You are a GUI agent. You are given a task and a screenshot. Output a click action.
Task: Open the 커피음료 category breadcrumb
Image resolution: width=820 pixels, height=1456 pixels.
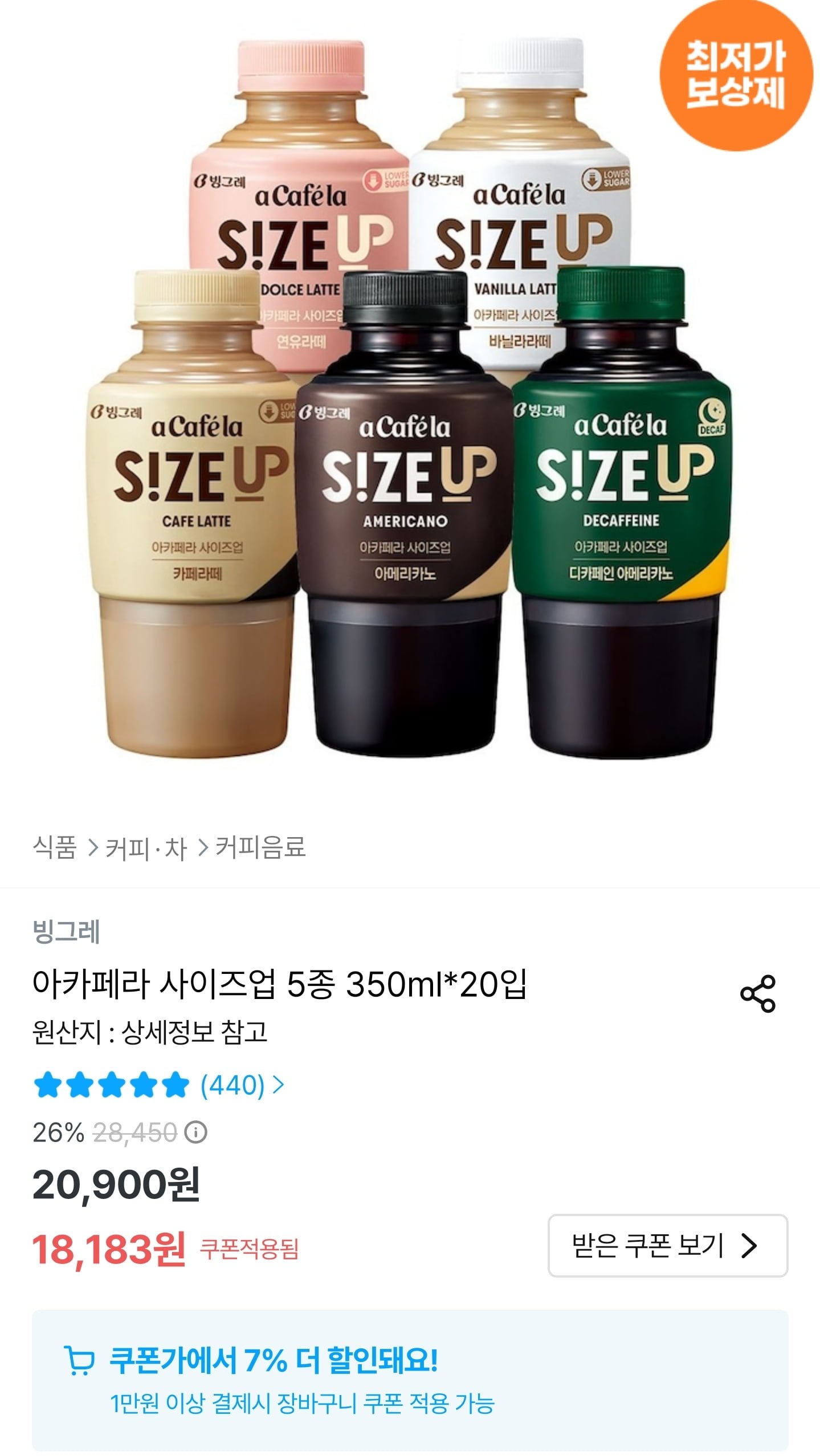coord(260,847)
